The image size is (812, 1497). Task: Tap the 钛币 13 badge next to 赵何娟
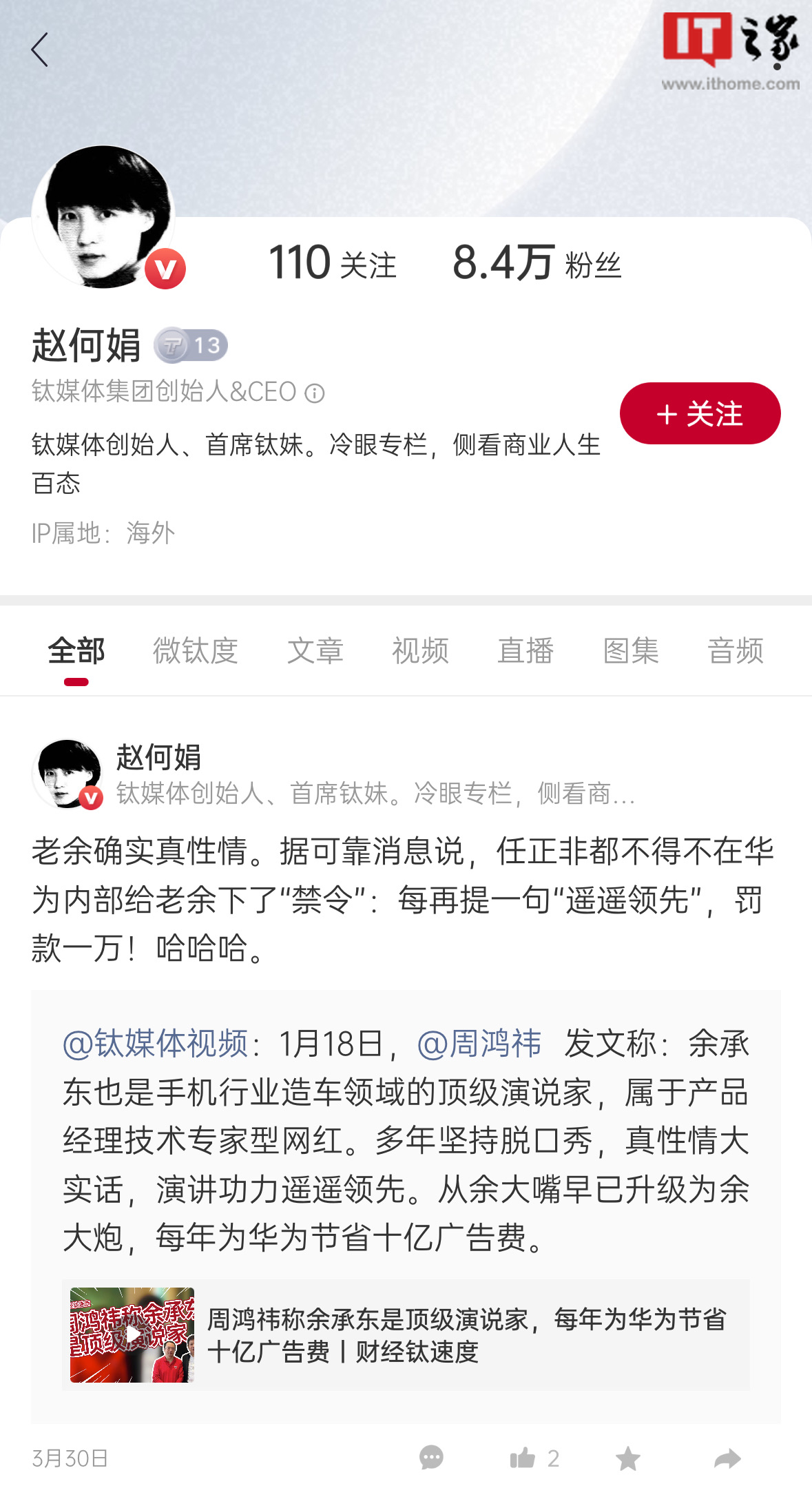tap(192, 346)
